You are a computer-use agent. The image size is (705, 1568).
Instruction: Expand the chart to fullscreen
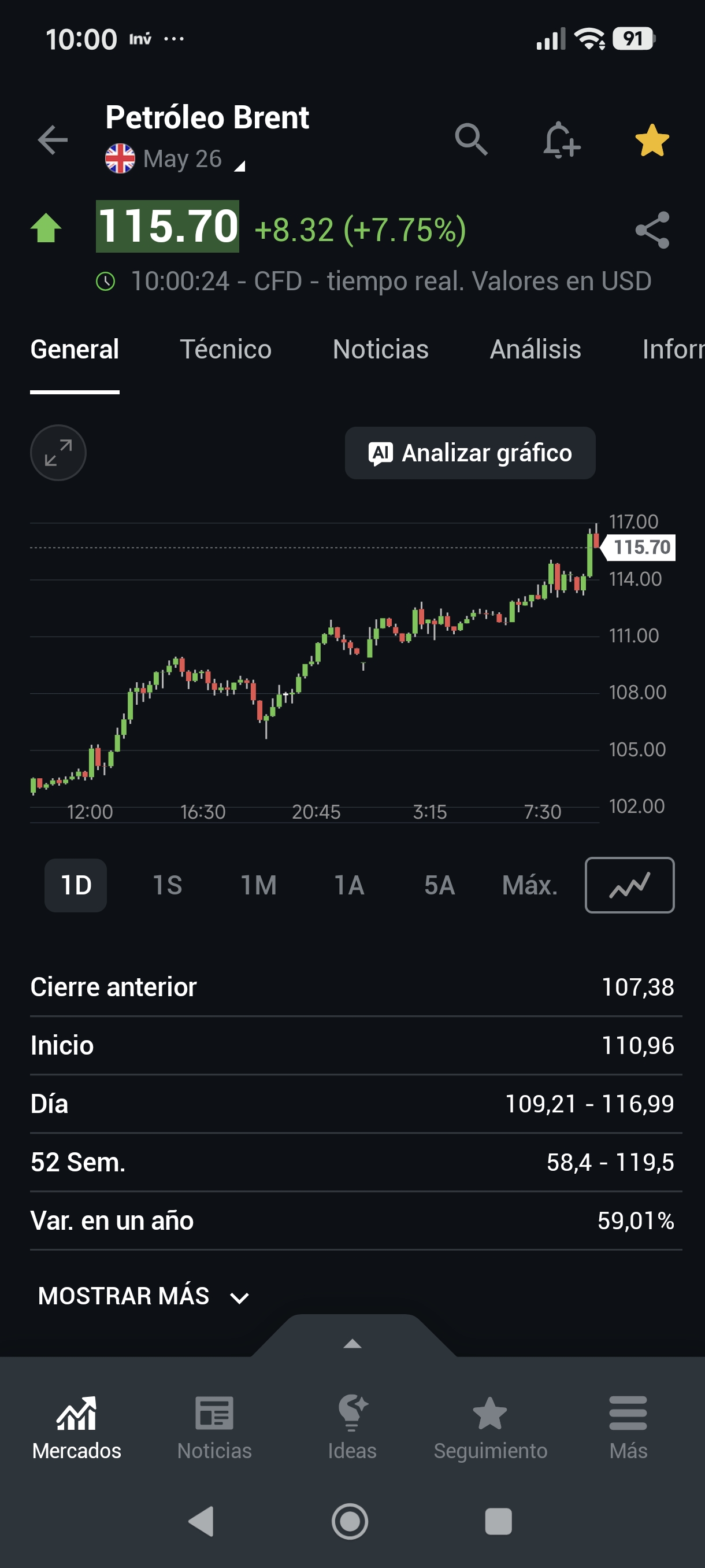tap(58, 453)
